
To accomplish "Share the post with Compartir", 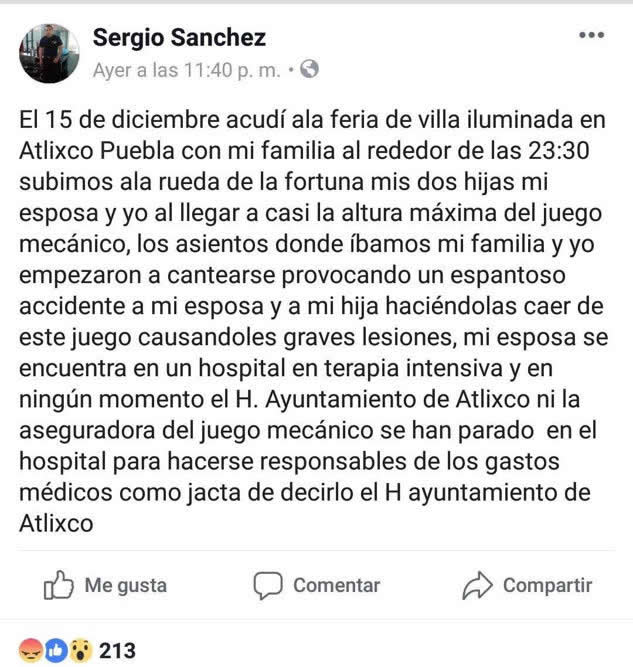I will 527,585.
